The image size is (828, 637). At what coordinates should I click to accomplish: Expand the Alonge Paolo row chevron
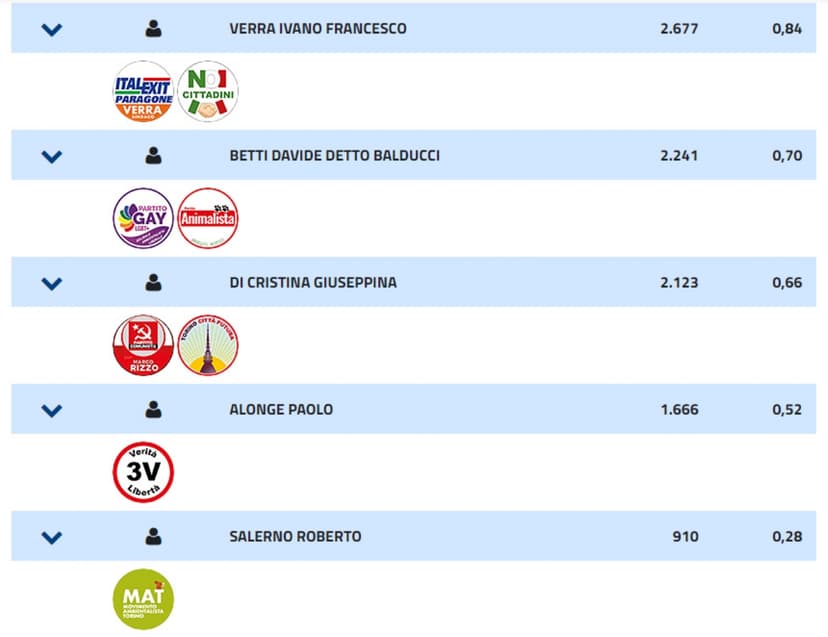[x=52, y=410]
